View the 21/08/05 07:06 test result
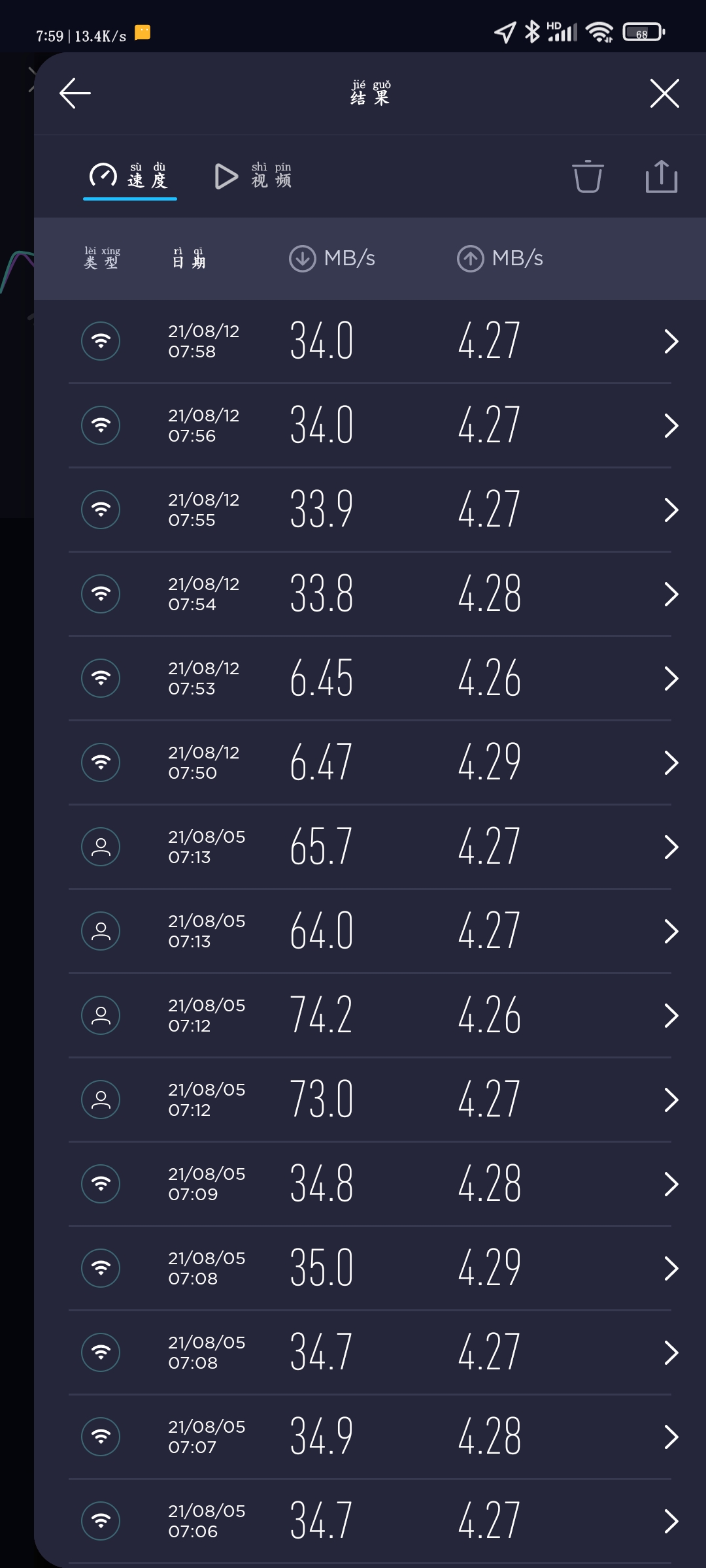The width and height of the screenshot is (706, 1568). pos(370,1521)
